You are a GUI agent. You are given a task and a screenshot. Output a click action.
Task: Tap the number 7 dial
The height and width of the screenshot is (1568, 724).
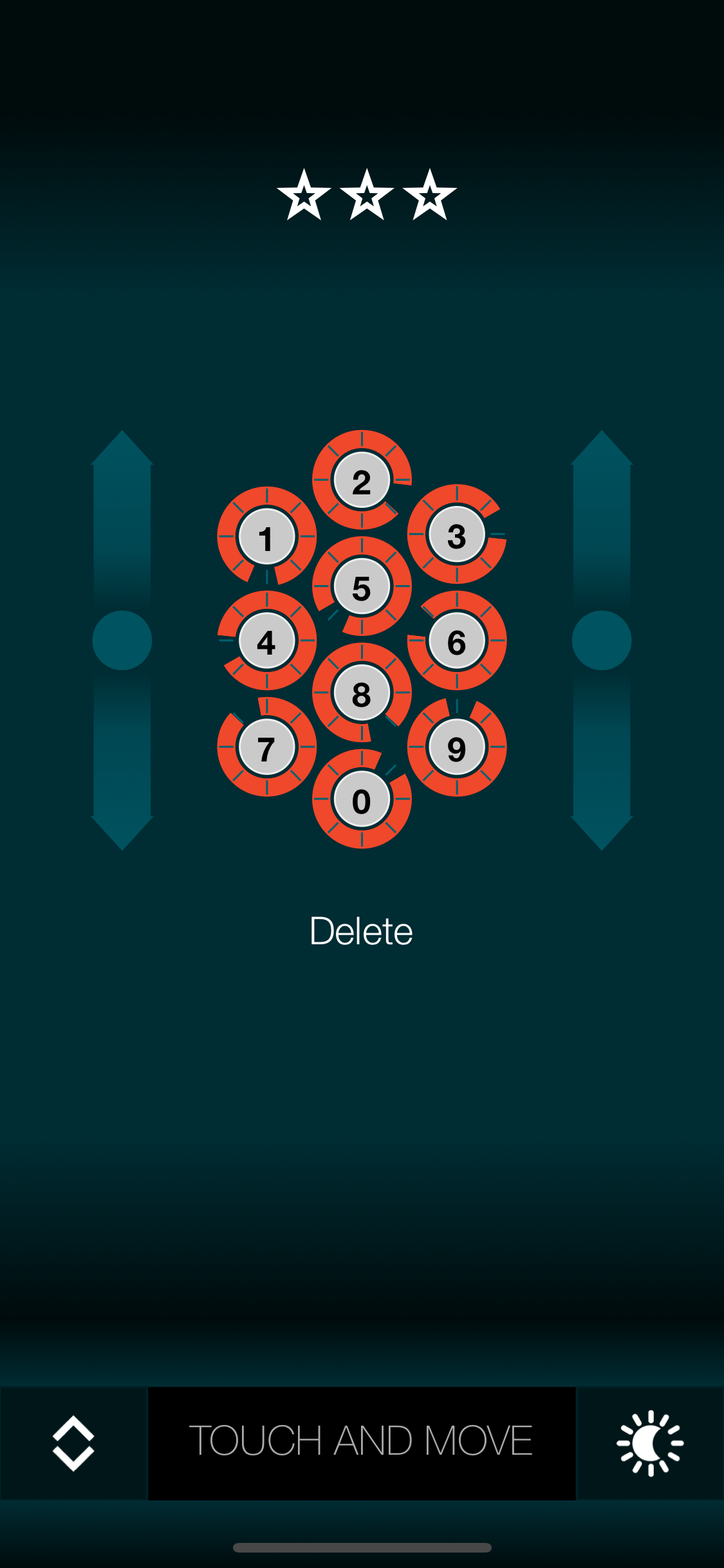[266, 747]
